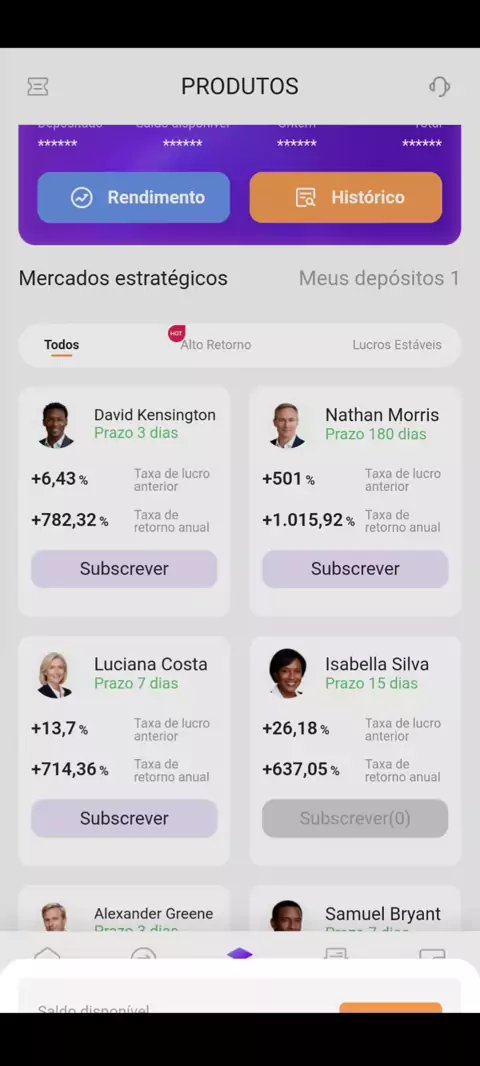The height and width of the screenshot is (1066, 480).
Task: Switch to the Alto Retorno tab
Action: 216,345
